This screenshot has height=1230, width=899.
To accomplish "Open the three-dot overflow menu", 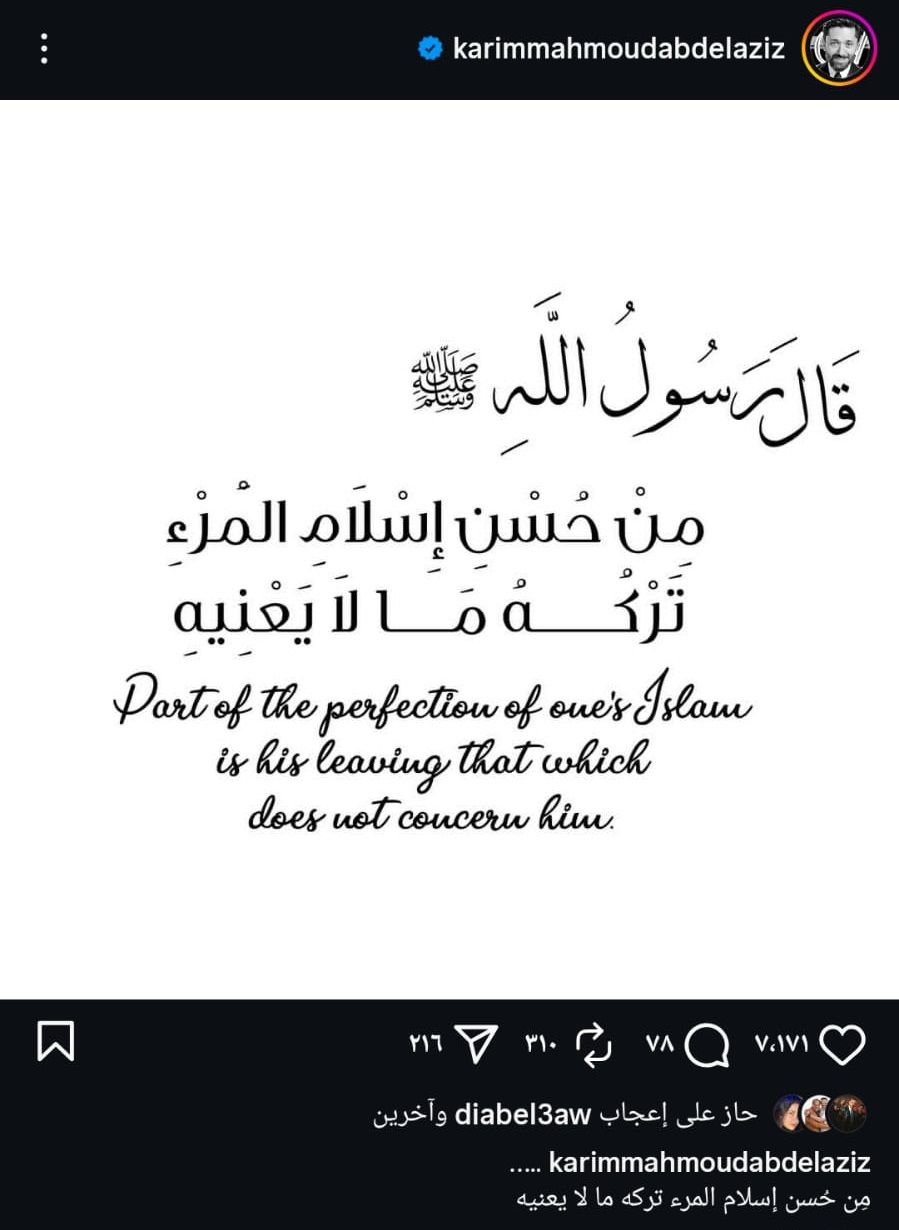I will pyautogui.click(x=44, y=48).
